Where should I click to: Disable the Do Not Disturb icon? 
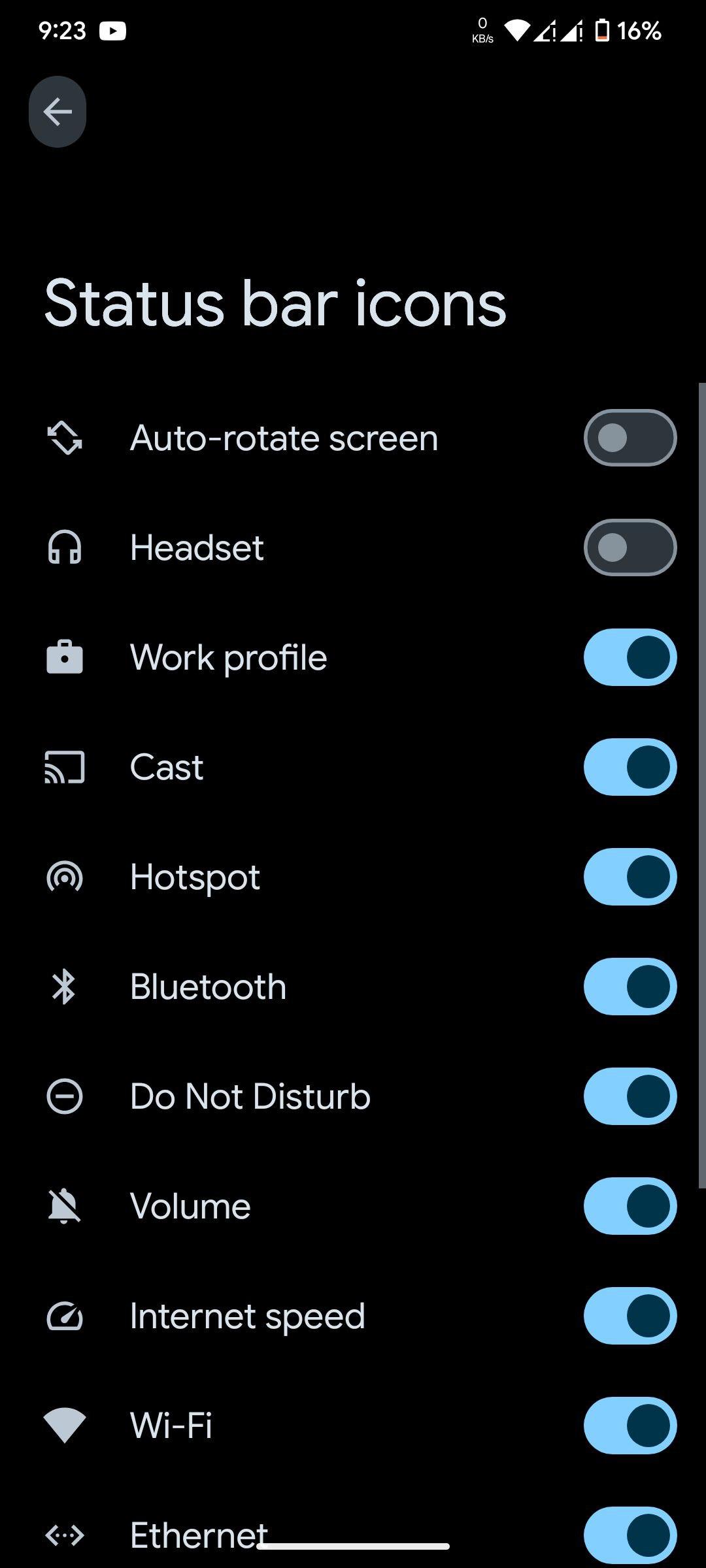(x=630, y=1096)
